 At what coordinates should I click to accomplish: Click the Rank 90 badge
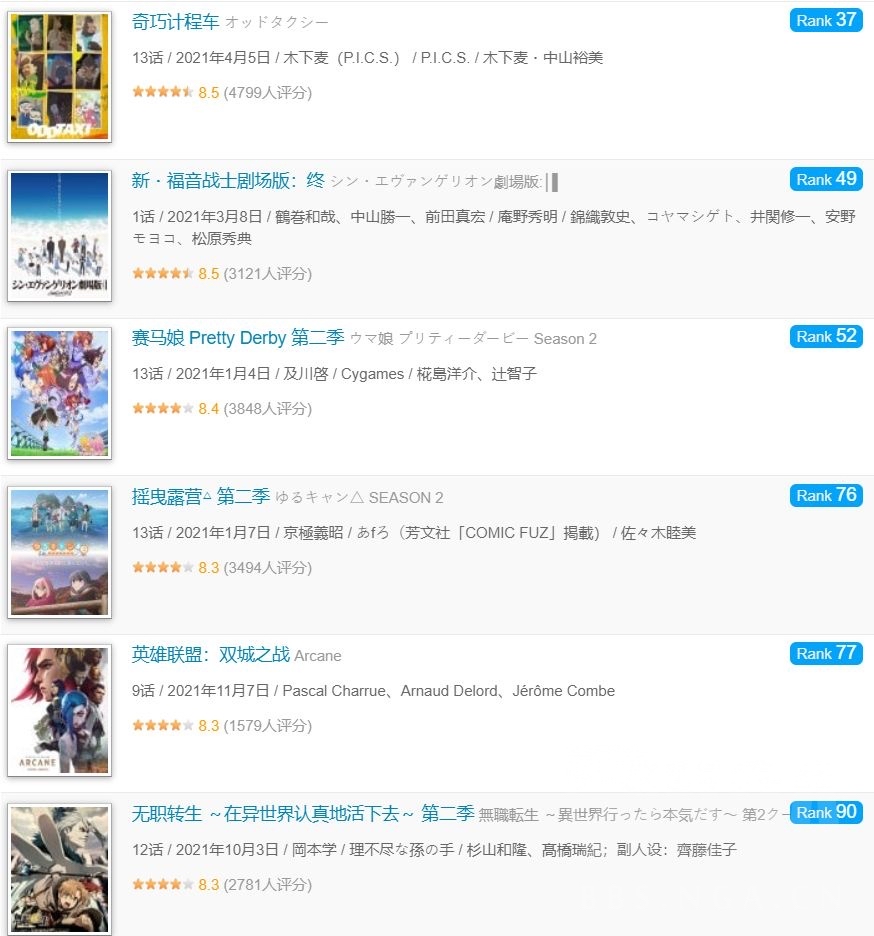(x=826, y=813)
